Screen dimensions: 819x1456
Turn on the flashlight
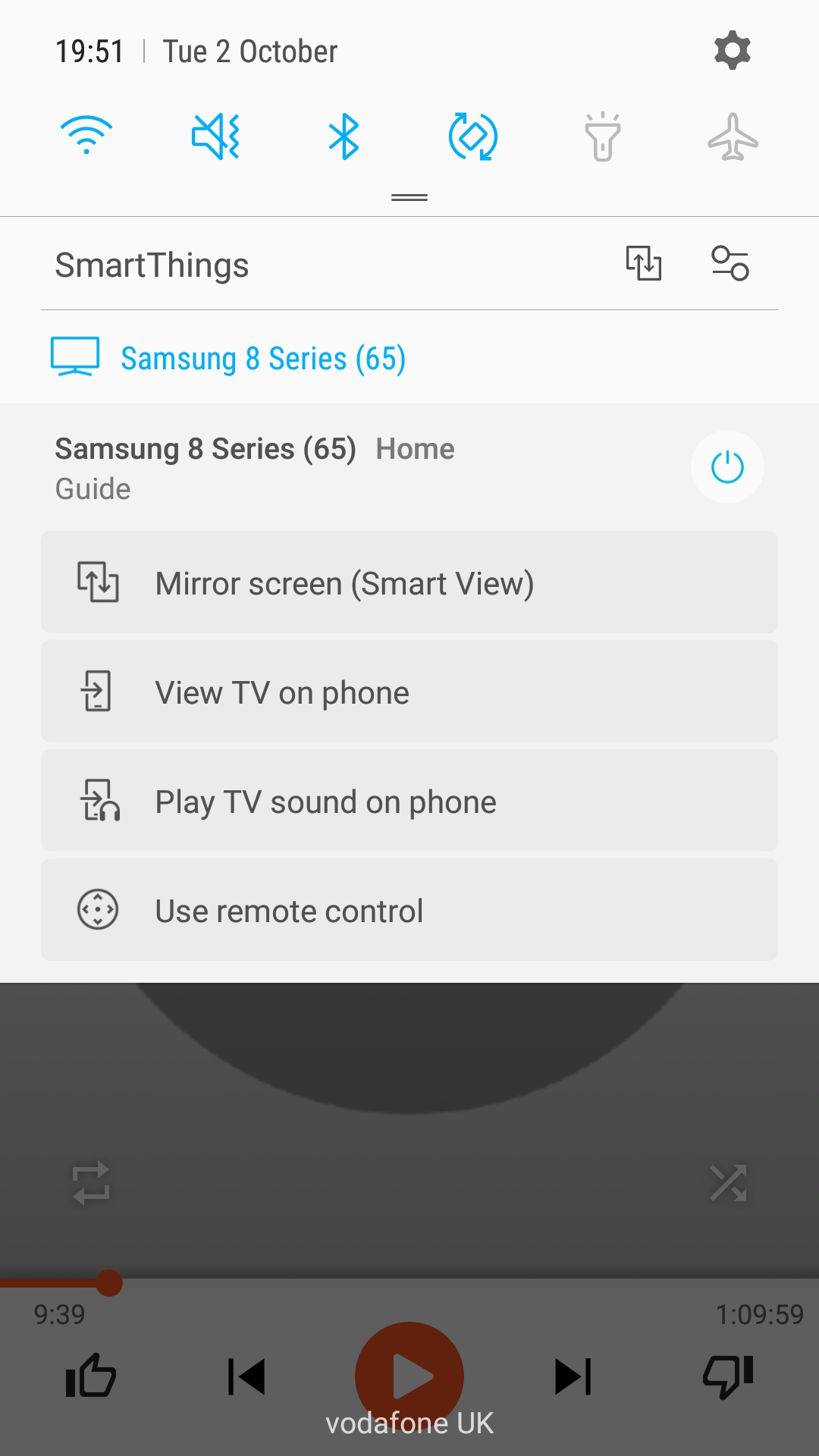[603, 136]
